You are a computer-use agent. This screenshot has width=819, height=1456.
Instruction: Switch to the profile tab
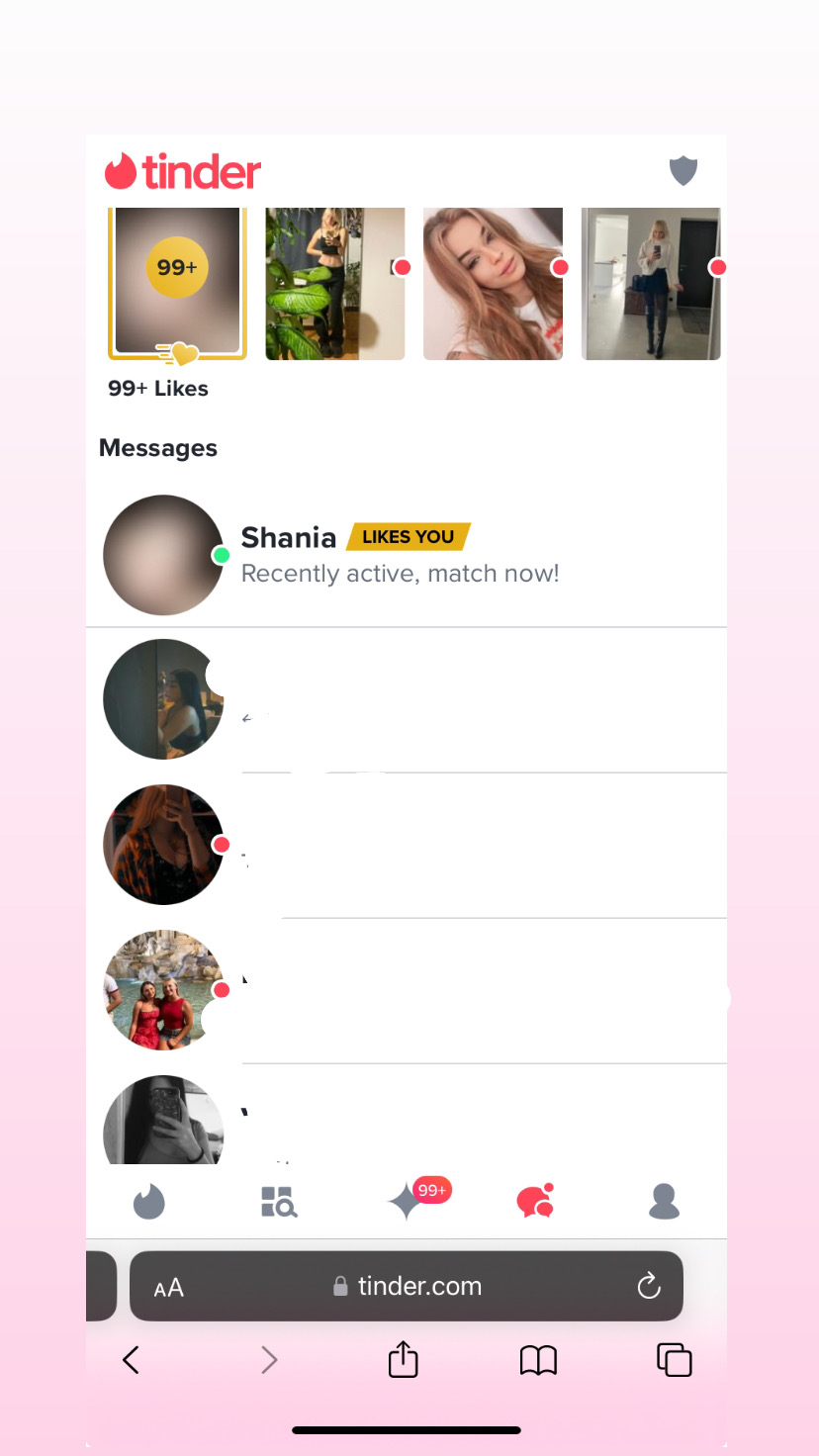click(664, 1202)
